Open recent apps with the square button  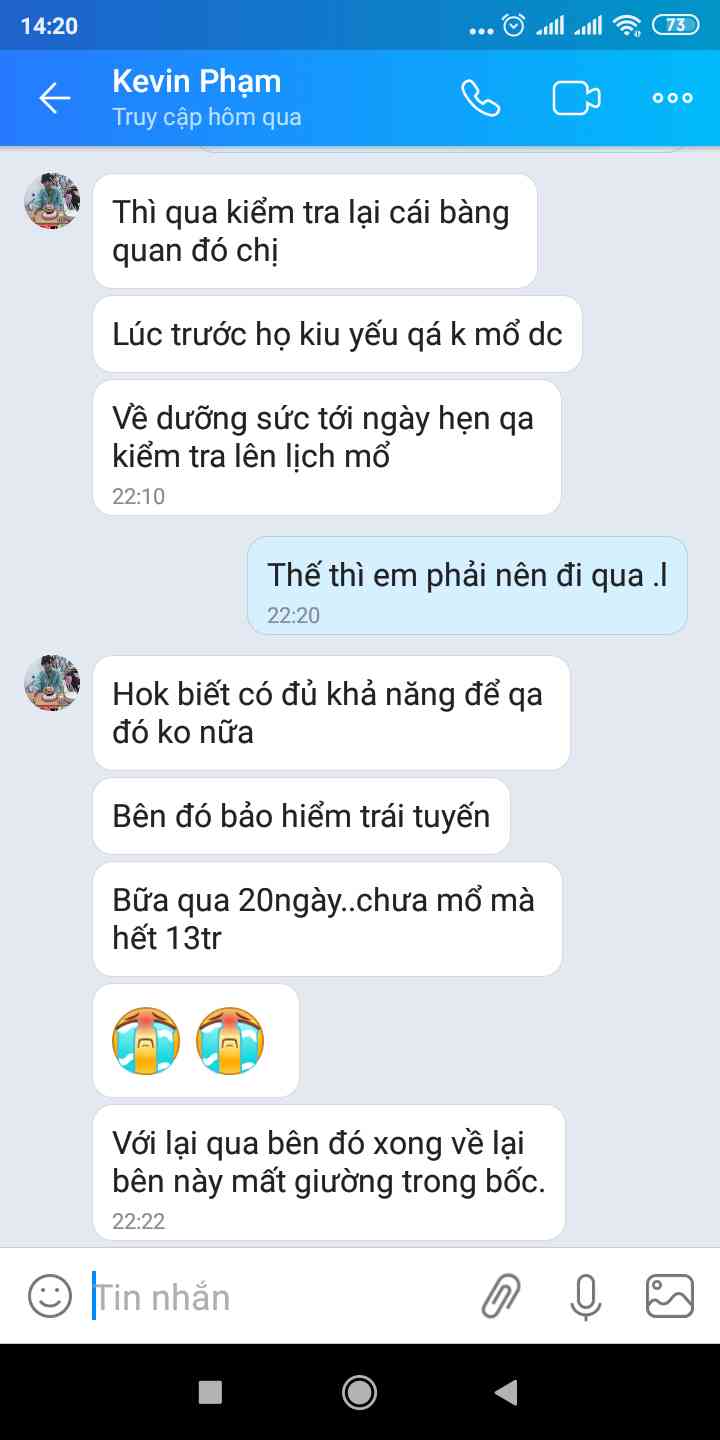click(x=210, y=1392)
